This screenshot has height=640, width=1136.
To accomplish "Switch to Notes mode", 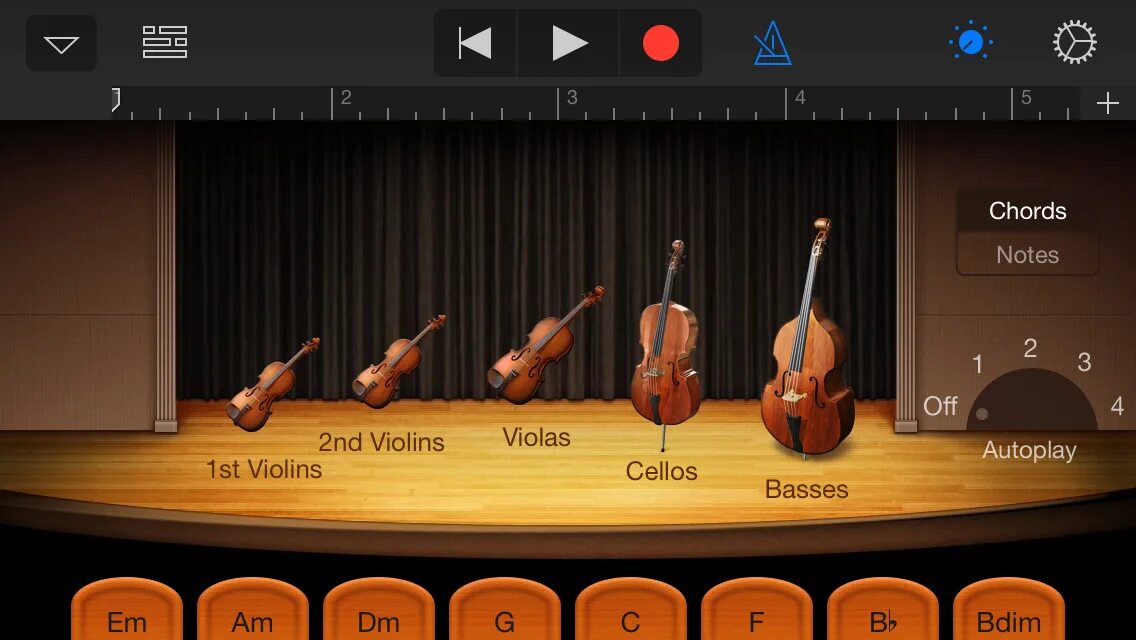I will pyautogui.click(x=1027, y=255).
